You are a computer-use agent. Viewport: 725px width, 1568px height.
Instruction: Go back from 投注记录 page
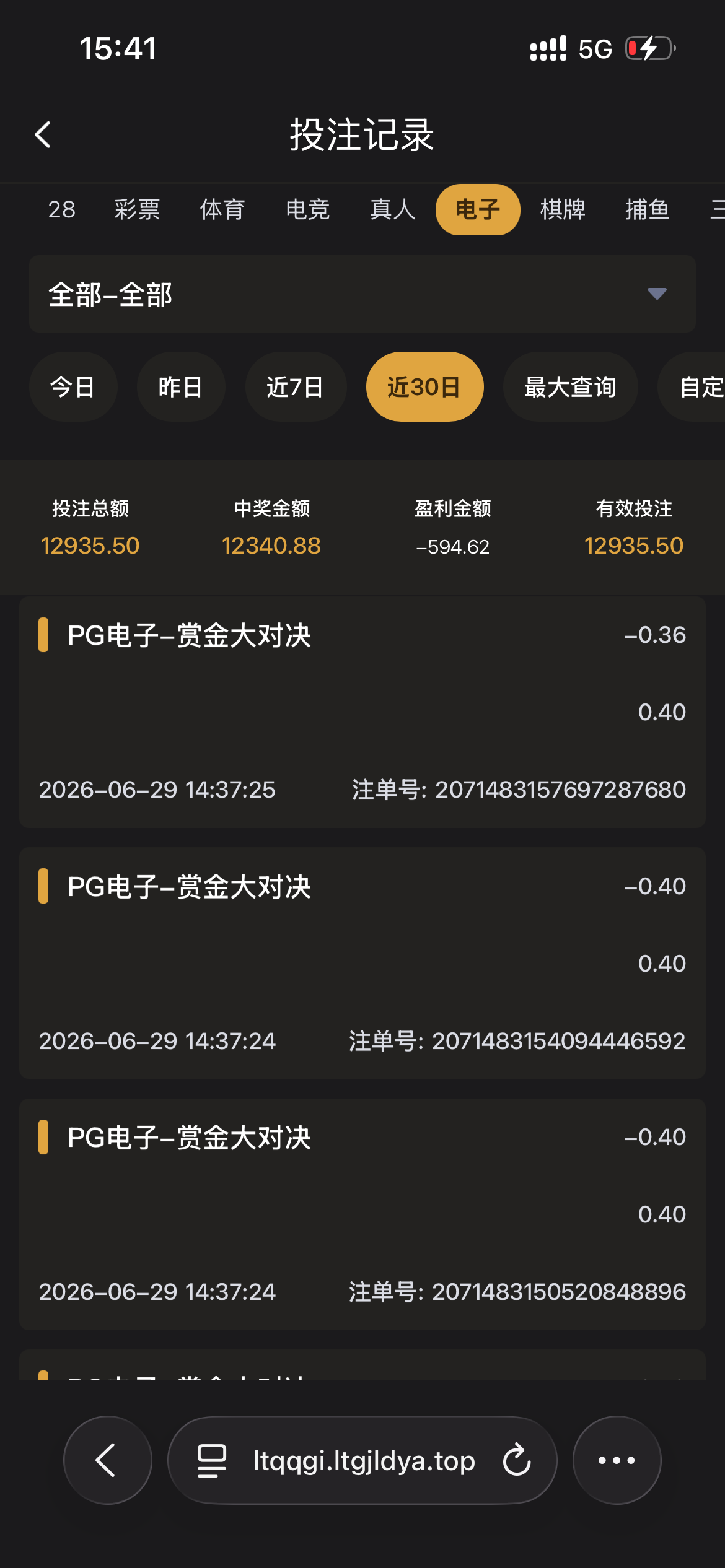43,134
